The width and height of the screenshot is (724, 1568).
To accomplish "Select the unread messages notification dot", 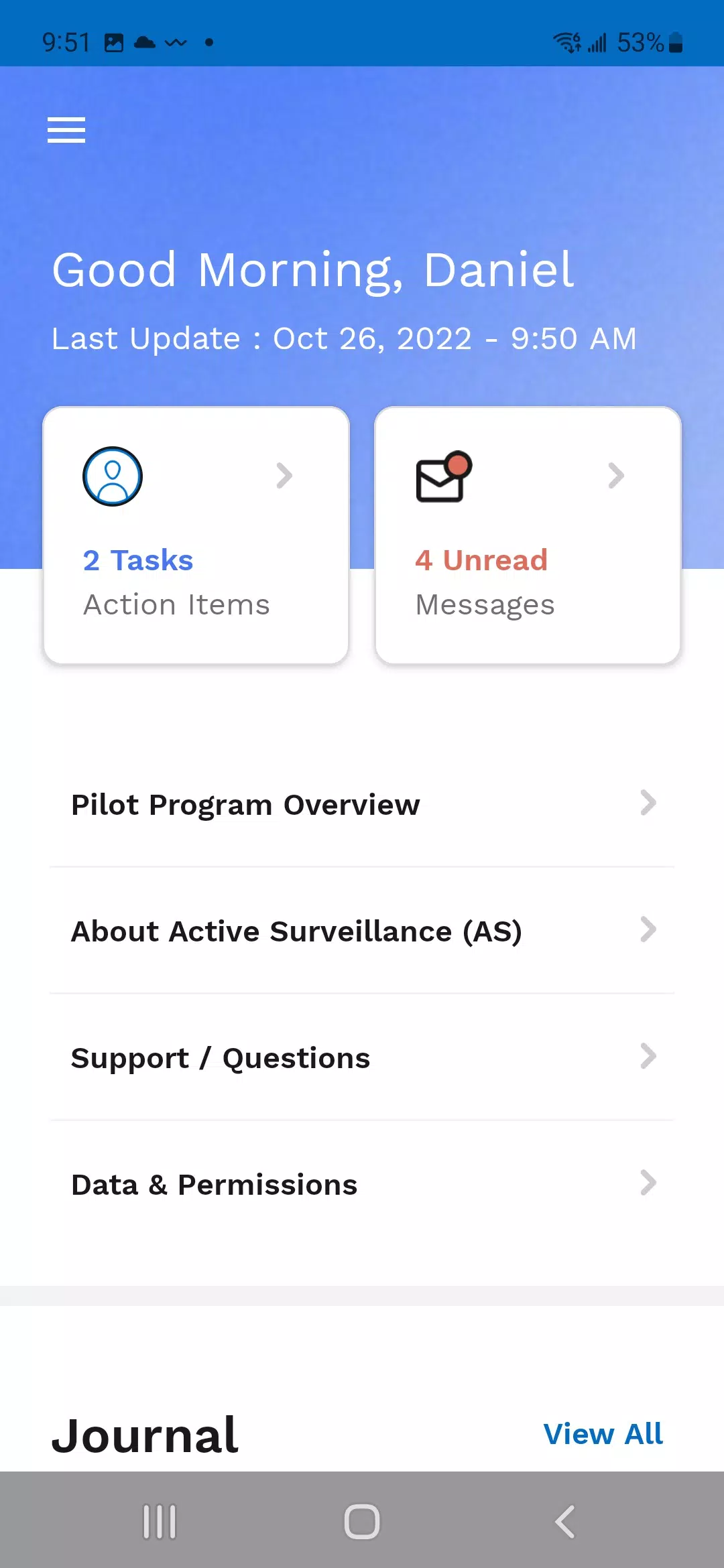I will coord(460,464).
